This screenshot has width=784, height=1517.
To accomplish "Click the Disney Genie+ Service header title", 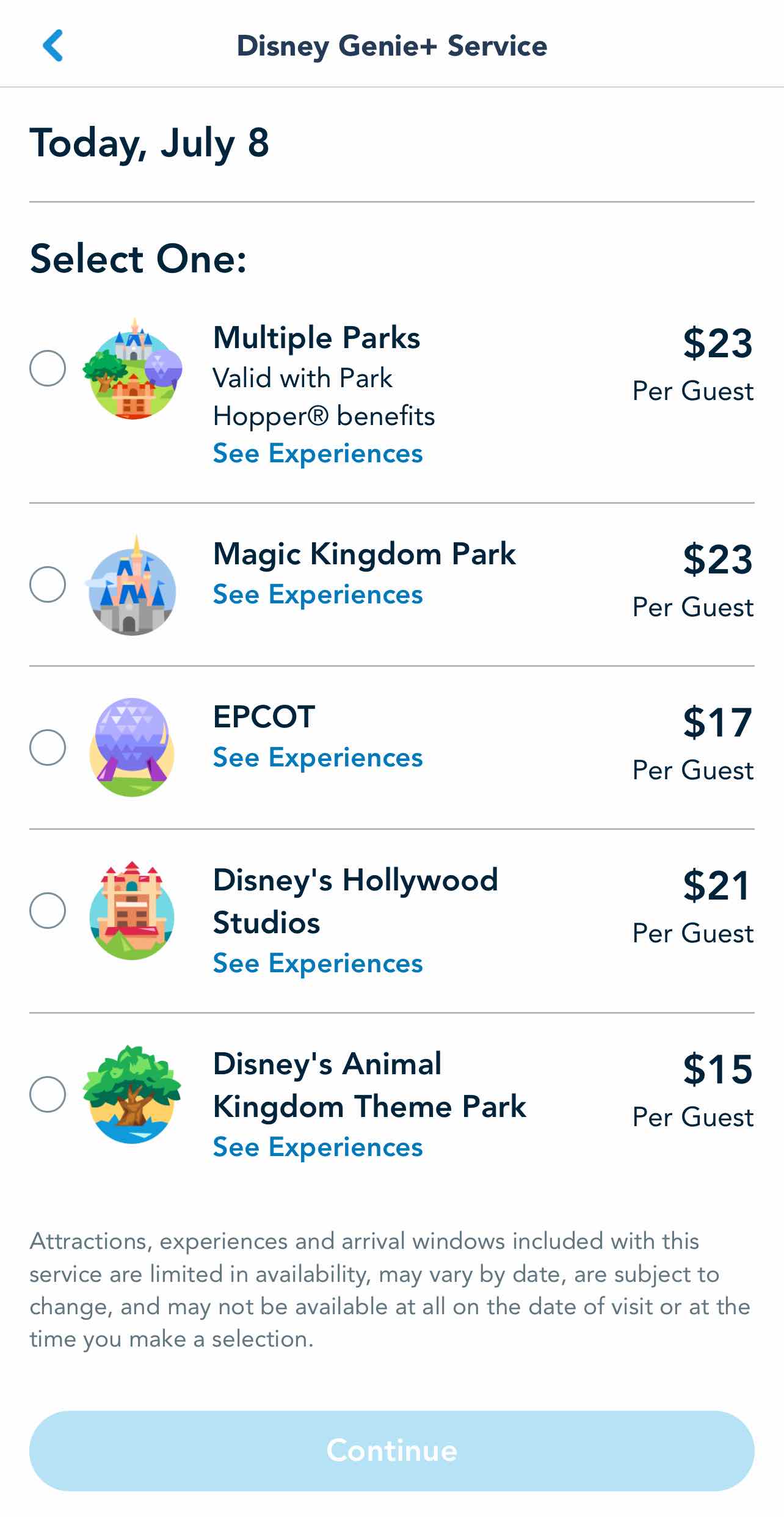I will tap(392, 46).
